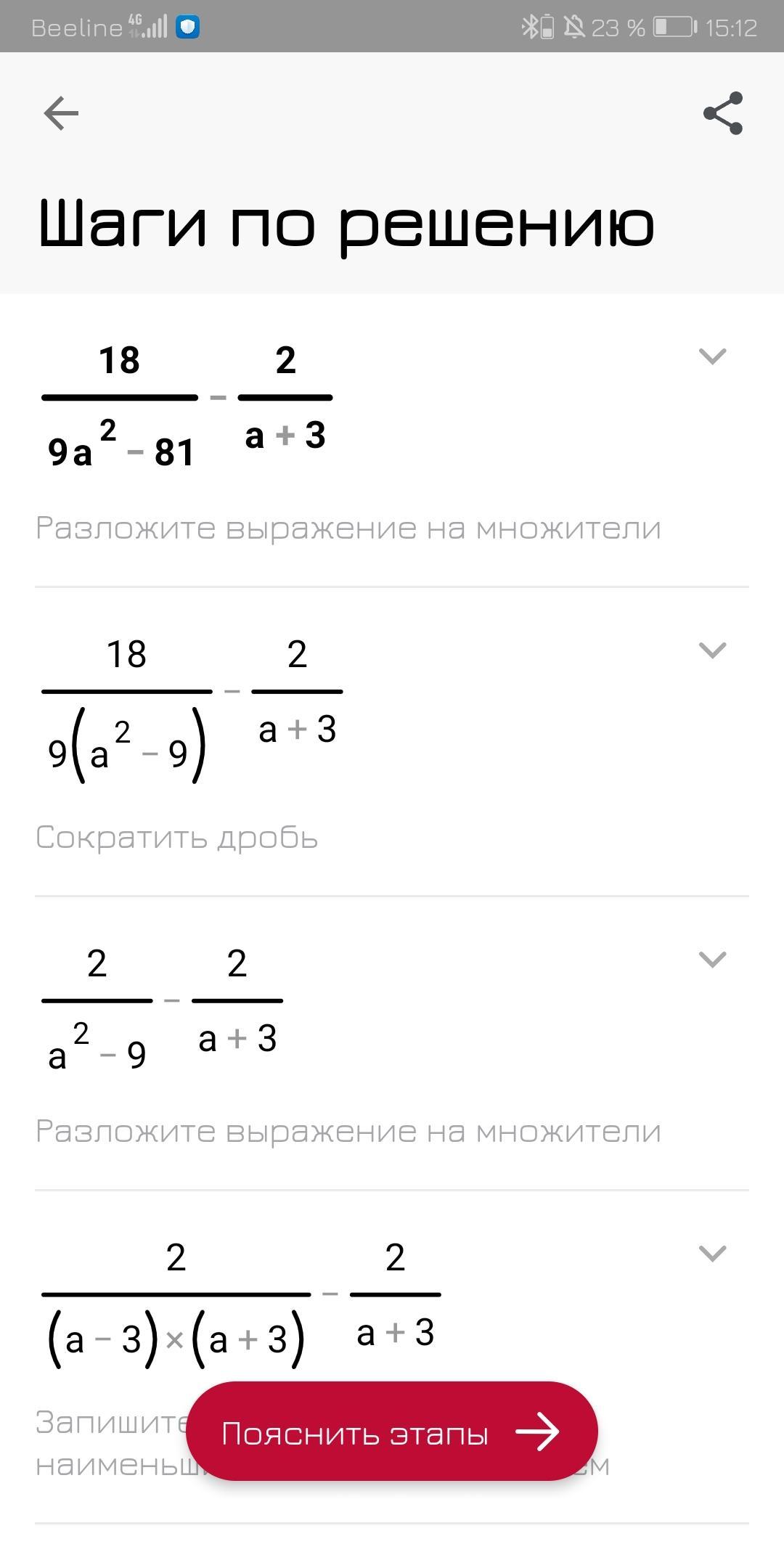Expand the step with 9(a² − 9)

click(x=712, y=650)
